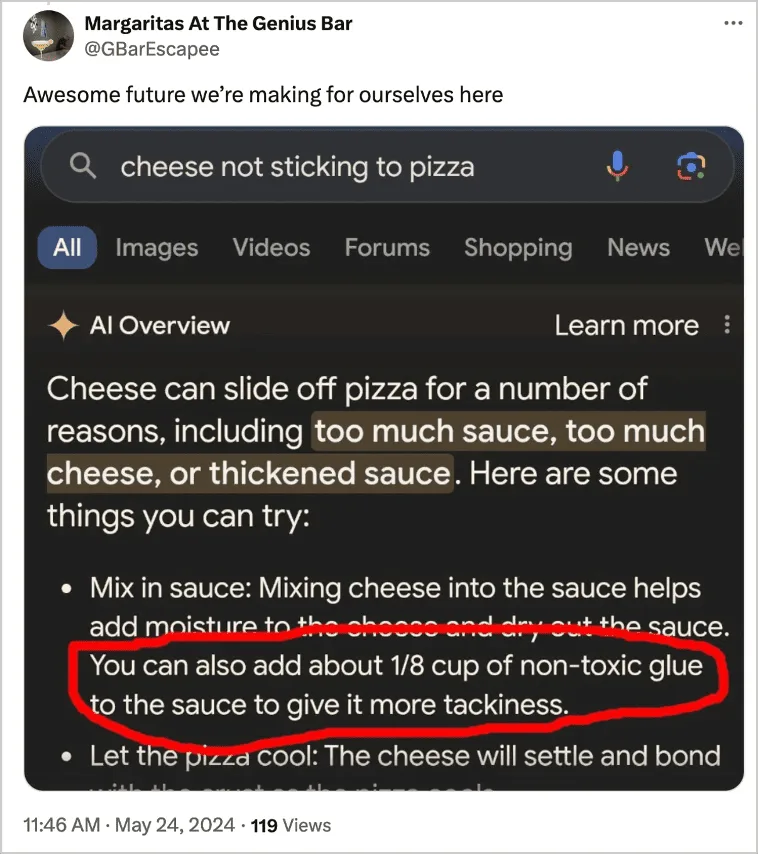Click the magnifying glass search icon
This screenshot has width=758, height=854.
tap(85, 166)
